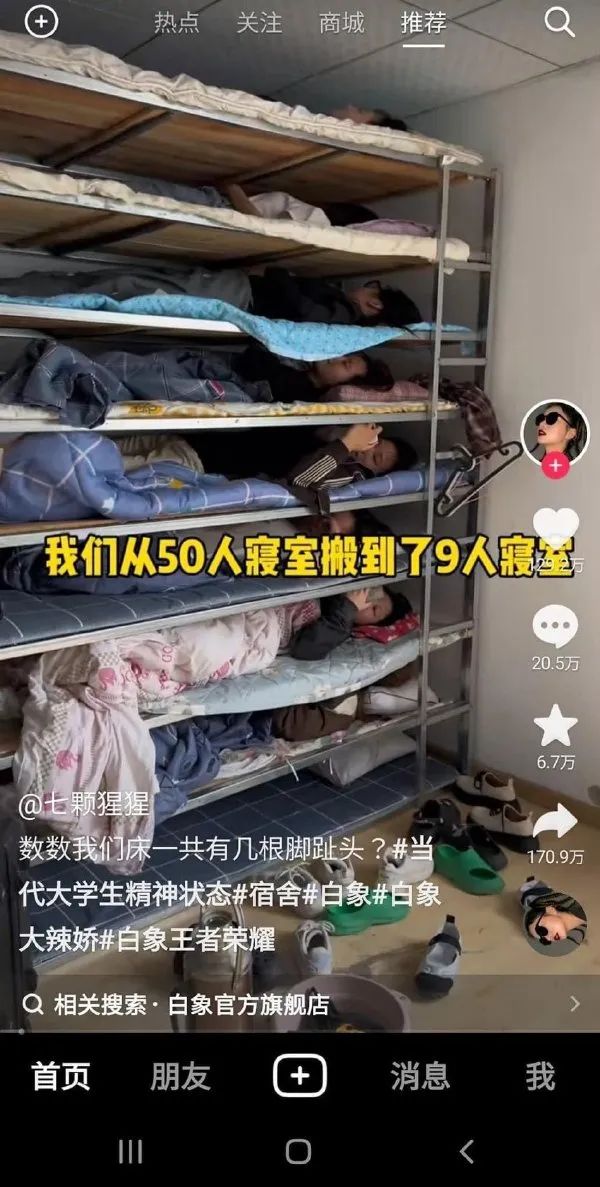
Task: Switch to the 热点 tab
Action: point(176,23)
